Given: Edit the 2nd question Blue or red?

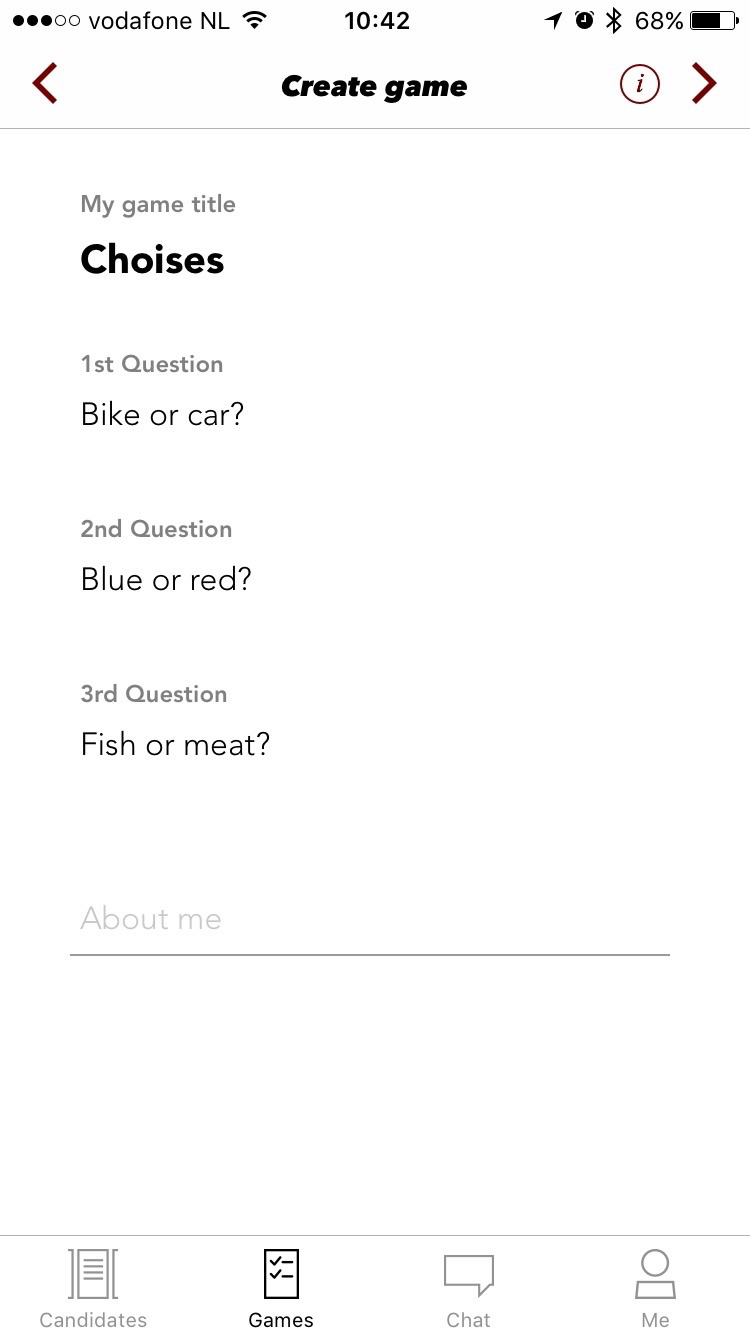Looking at the screenshot, I should [166, 580].
